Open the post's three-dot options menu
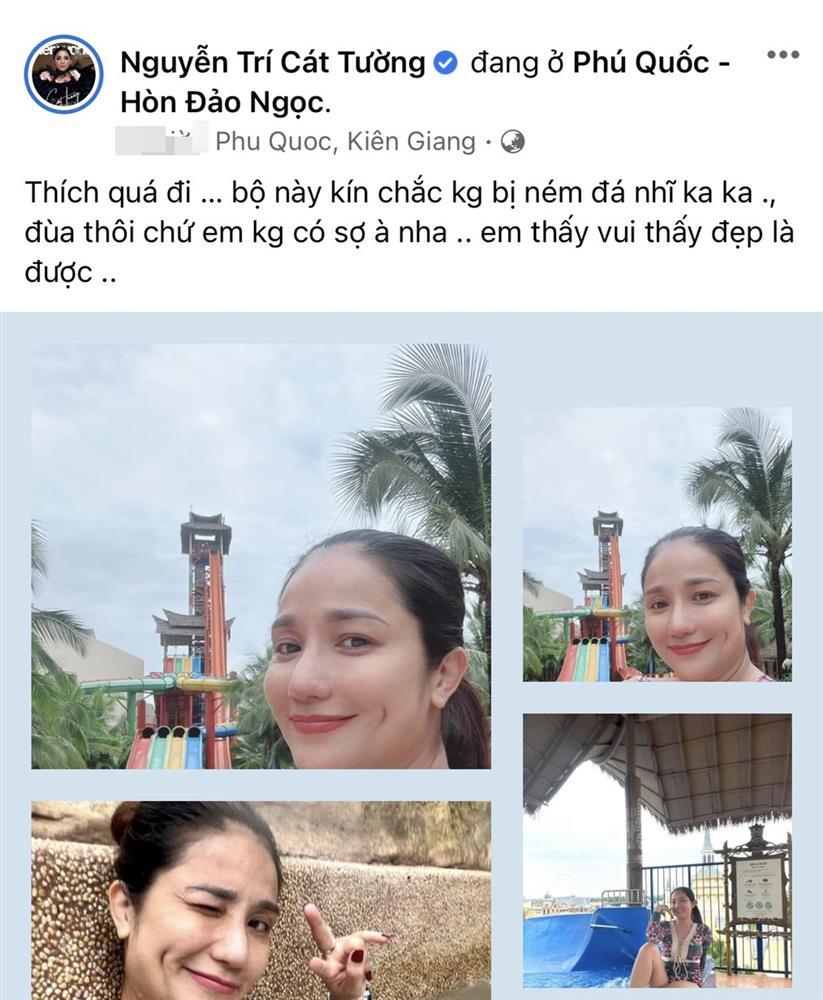 pyautogui.click(x=782, y=54)
